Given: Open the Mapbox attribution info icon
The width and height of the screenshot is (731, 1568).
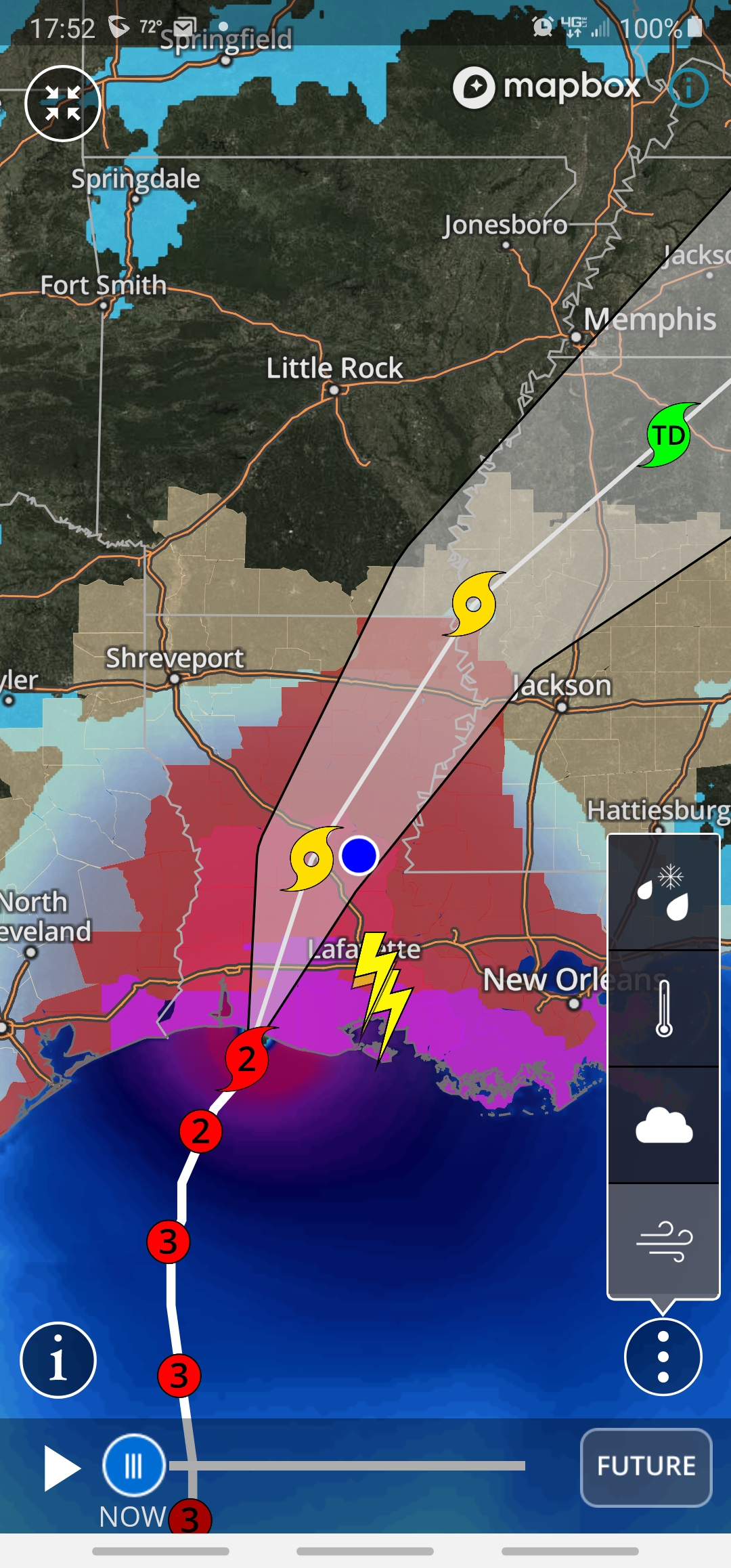Looking at the screenshot, I should pyautogui.click(x=688, y=88).
